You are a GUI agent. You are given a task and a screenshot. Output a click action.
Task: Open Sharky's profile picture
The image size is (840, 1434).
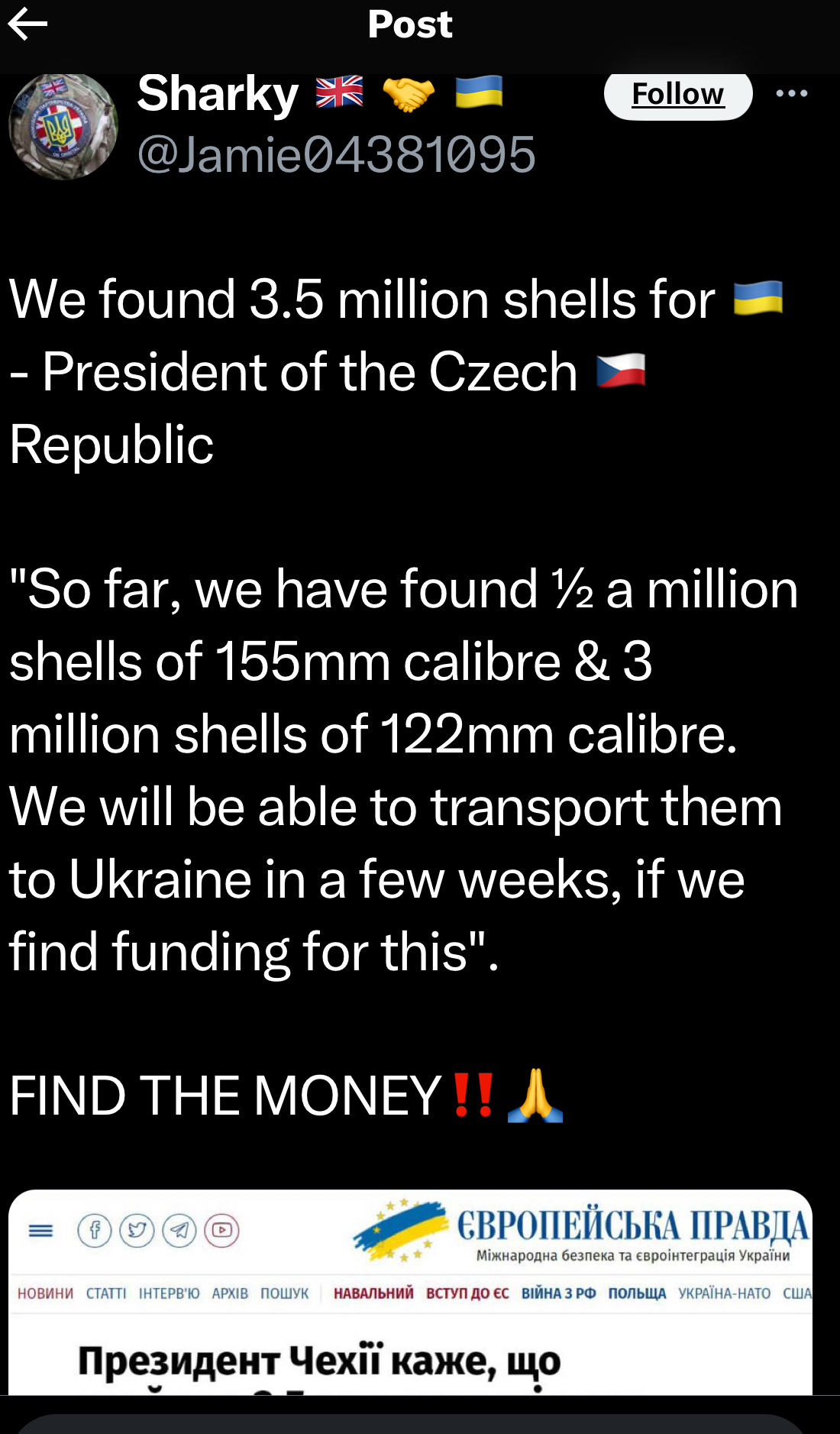pyautogui.click(x=63, y=127)
